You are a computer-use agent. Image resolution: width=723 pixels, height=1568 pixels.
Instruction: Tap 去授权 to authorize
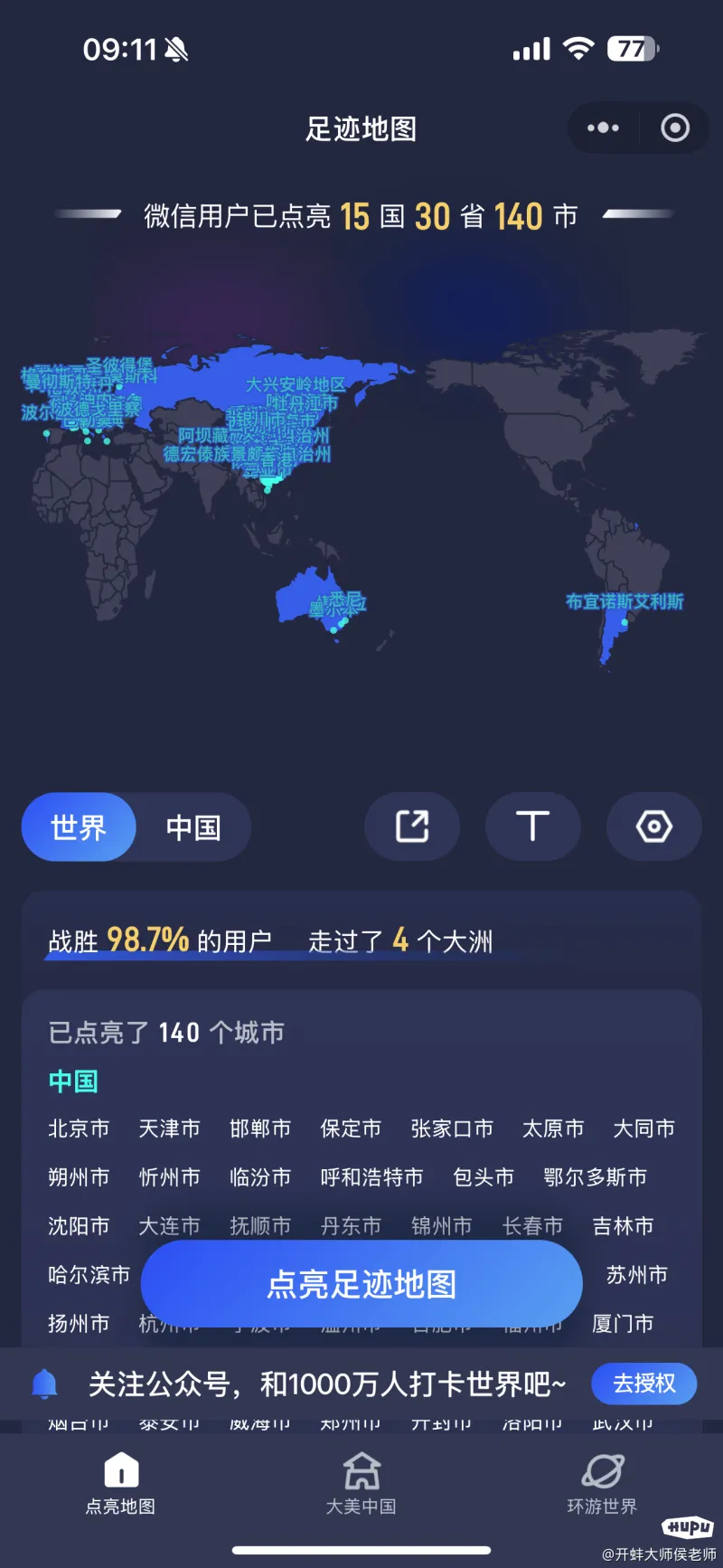[x=643, y=1384]
